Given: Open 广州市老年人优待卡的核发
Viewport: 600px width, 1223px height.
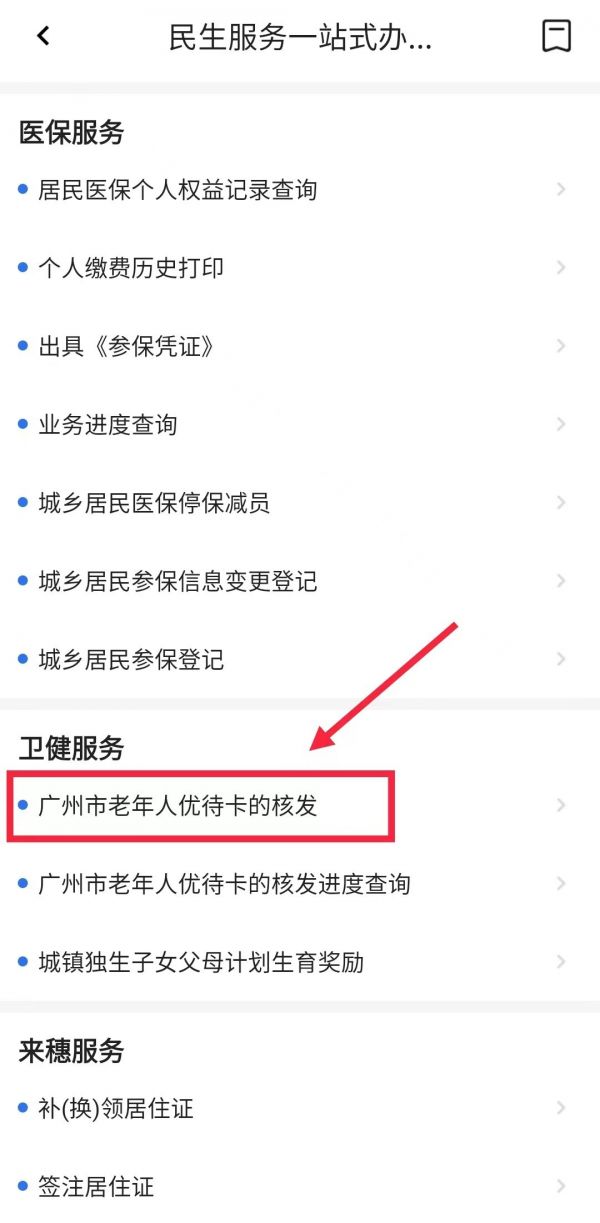Looking at the screenshot, I should 177,805.
